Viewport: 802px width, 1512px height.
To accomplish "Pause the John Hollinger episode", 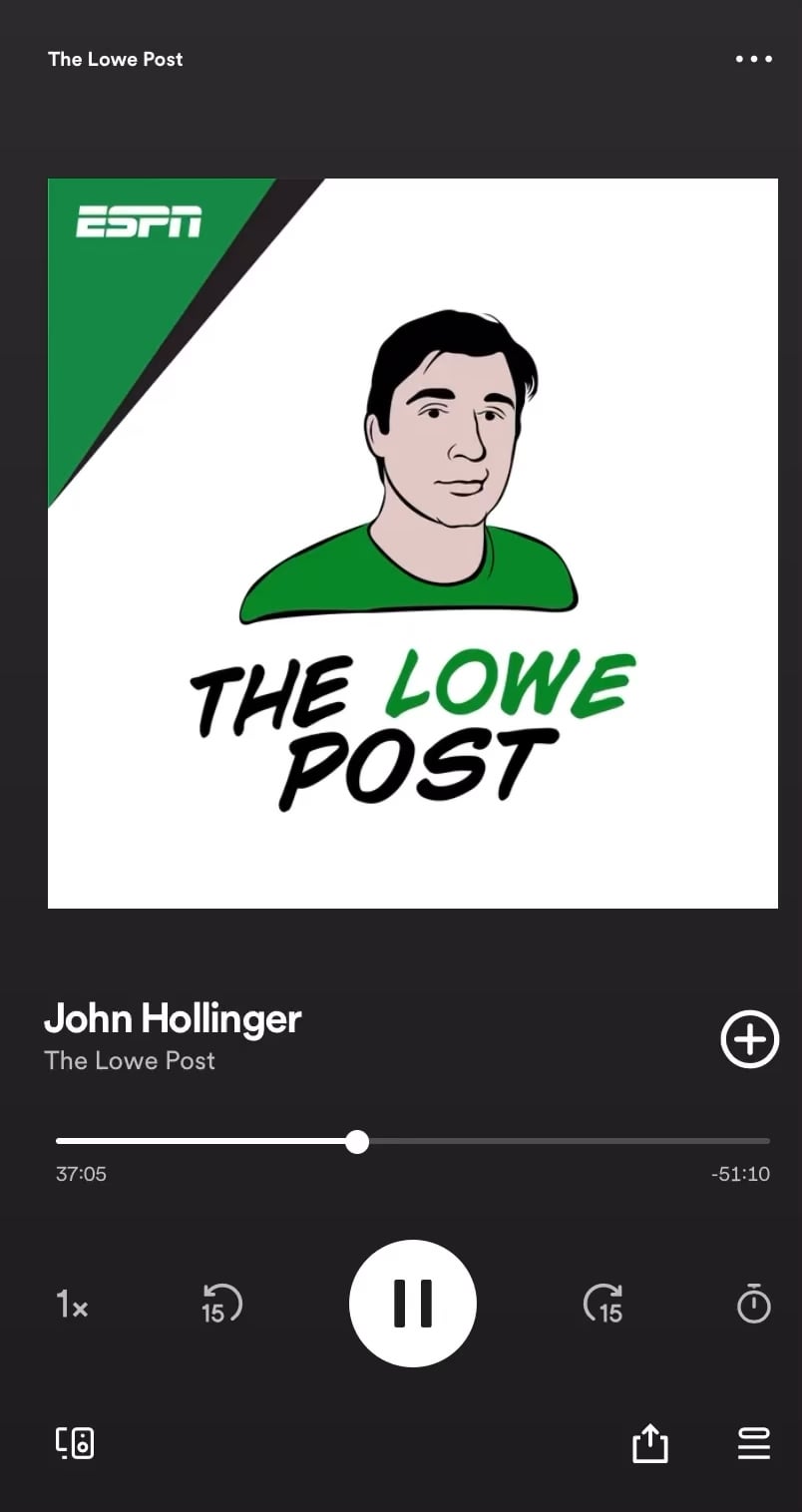I will [x=412, y=1304].
